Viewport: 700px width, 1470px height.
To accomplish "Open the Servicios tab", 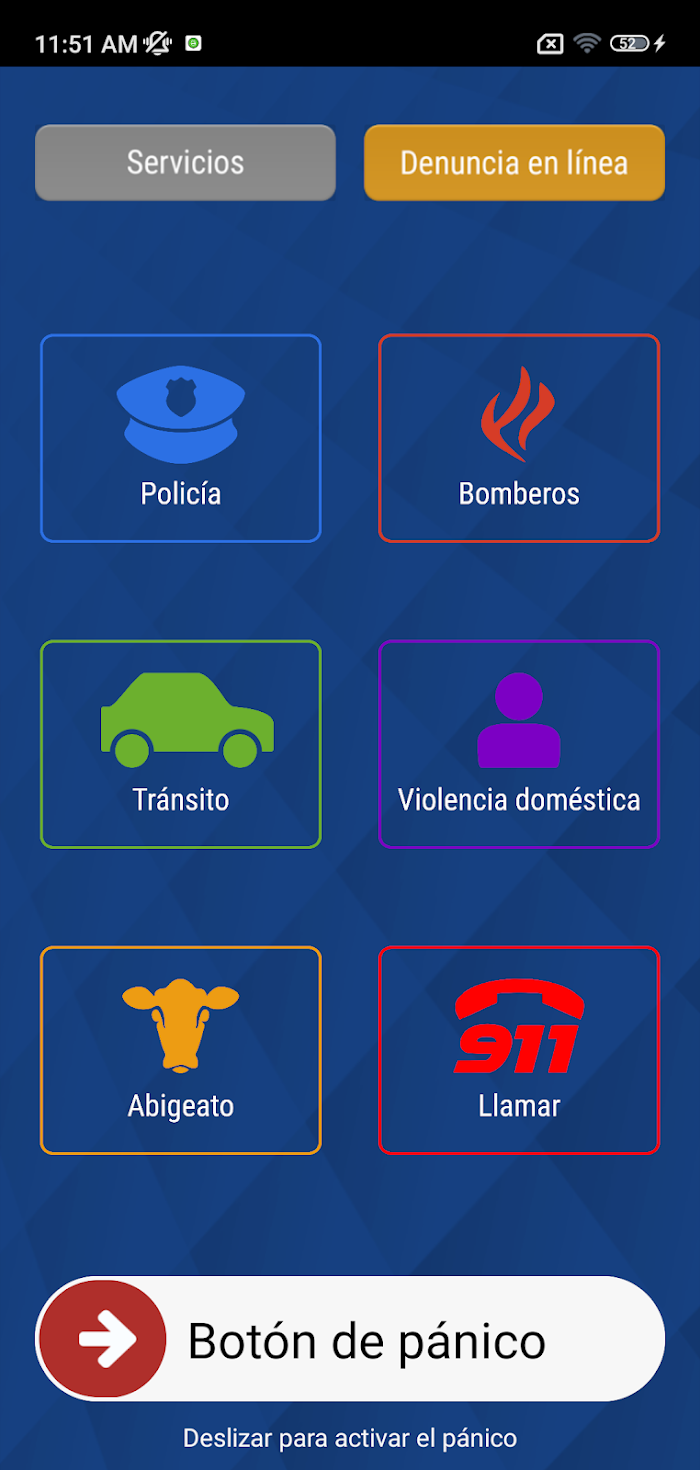I will click(x=185, y=162).
